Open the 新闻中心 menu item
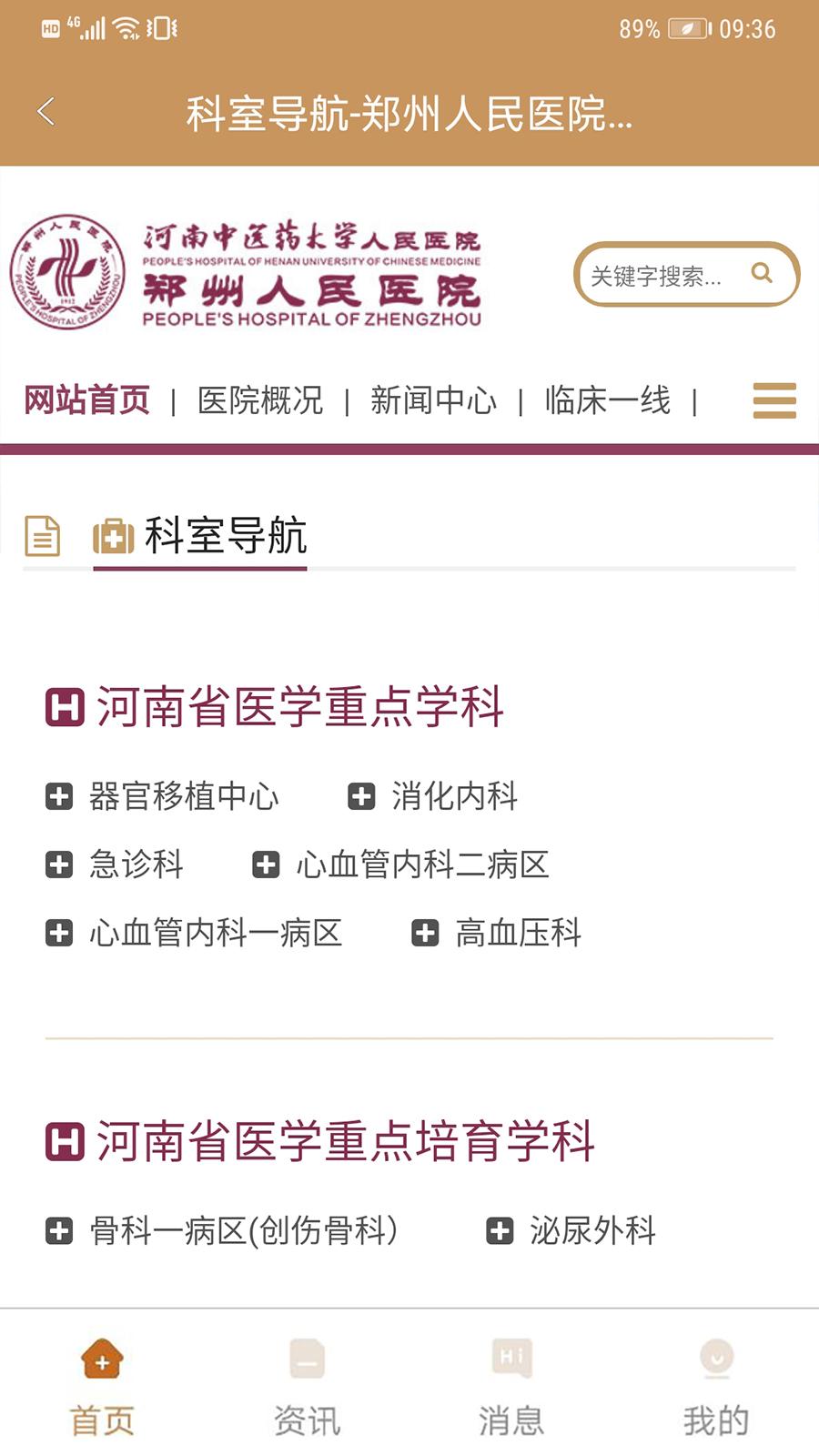The height and width of the screenshot is (1456, 819). point(434,400)
